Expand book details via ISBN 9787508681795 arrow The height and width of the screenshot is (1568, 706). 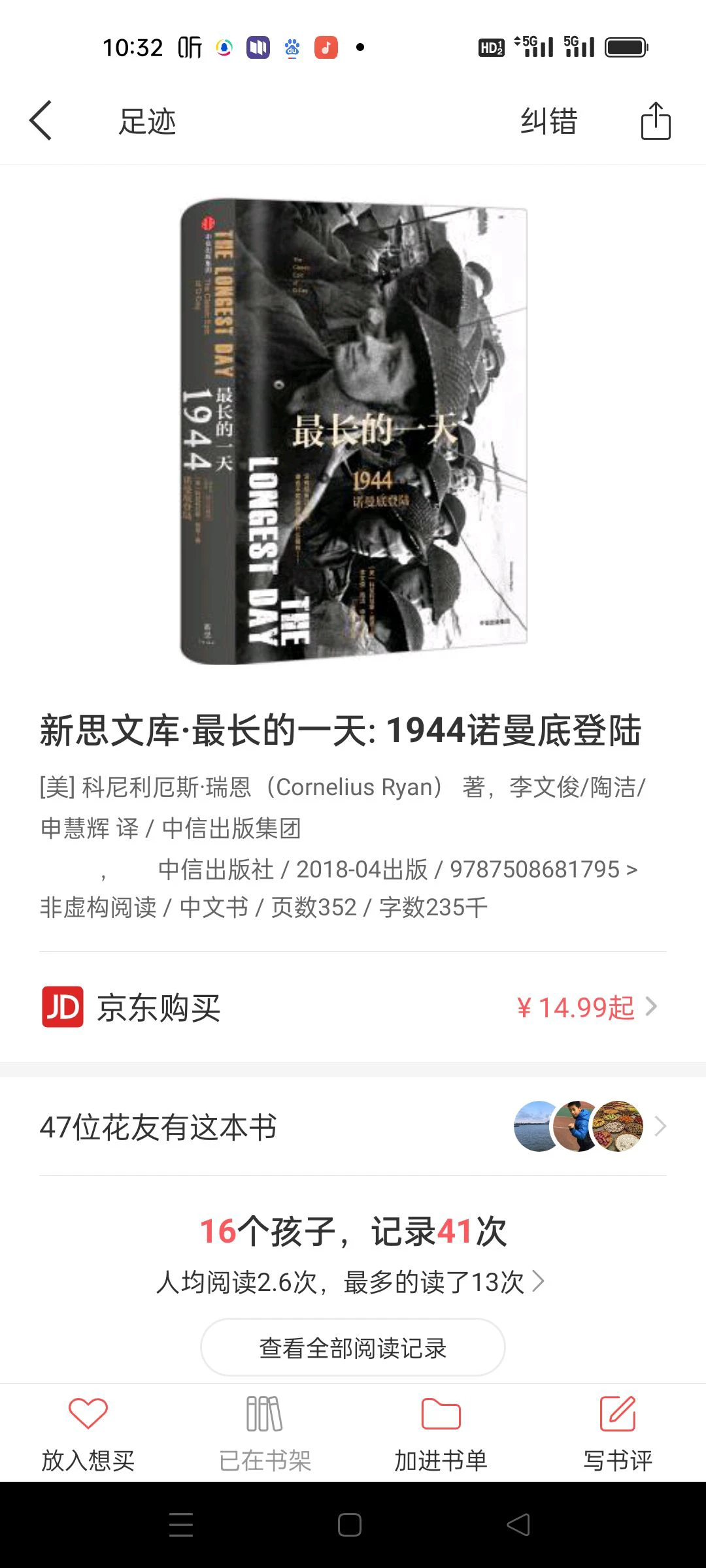[x=631, y=870]
